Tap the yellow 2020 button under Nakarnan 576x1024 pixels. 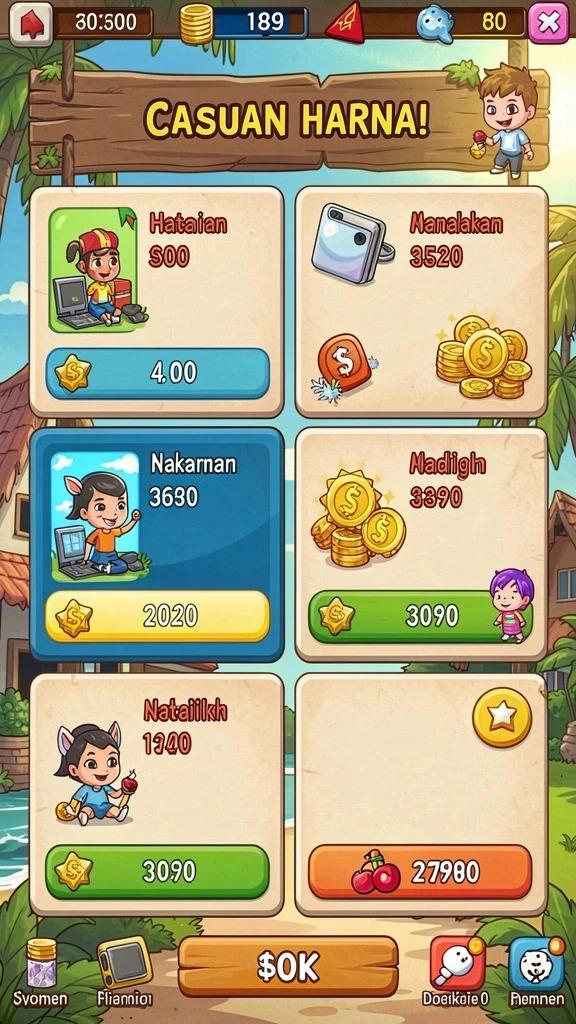157,616
